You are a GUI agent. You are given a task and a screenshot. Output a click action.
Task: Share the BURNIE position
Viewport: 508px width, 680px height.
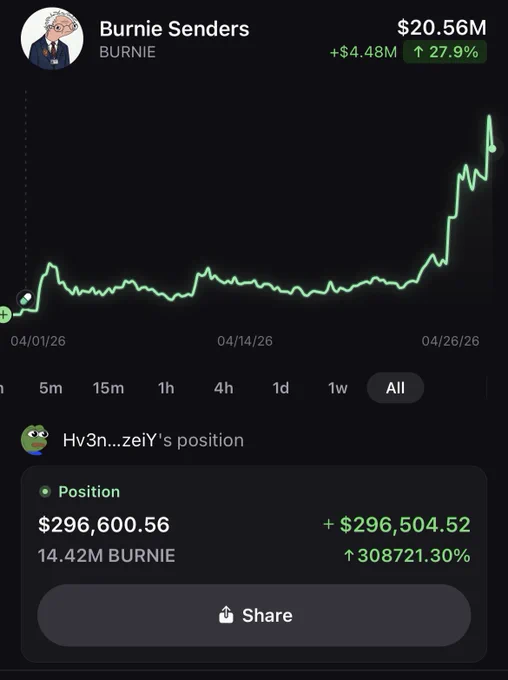[254, 615]
